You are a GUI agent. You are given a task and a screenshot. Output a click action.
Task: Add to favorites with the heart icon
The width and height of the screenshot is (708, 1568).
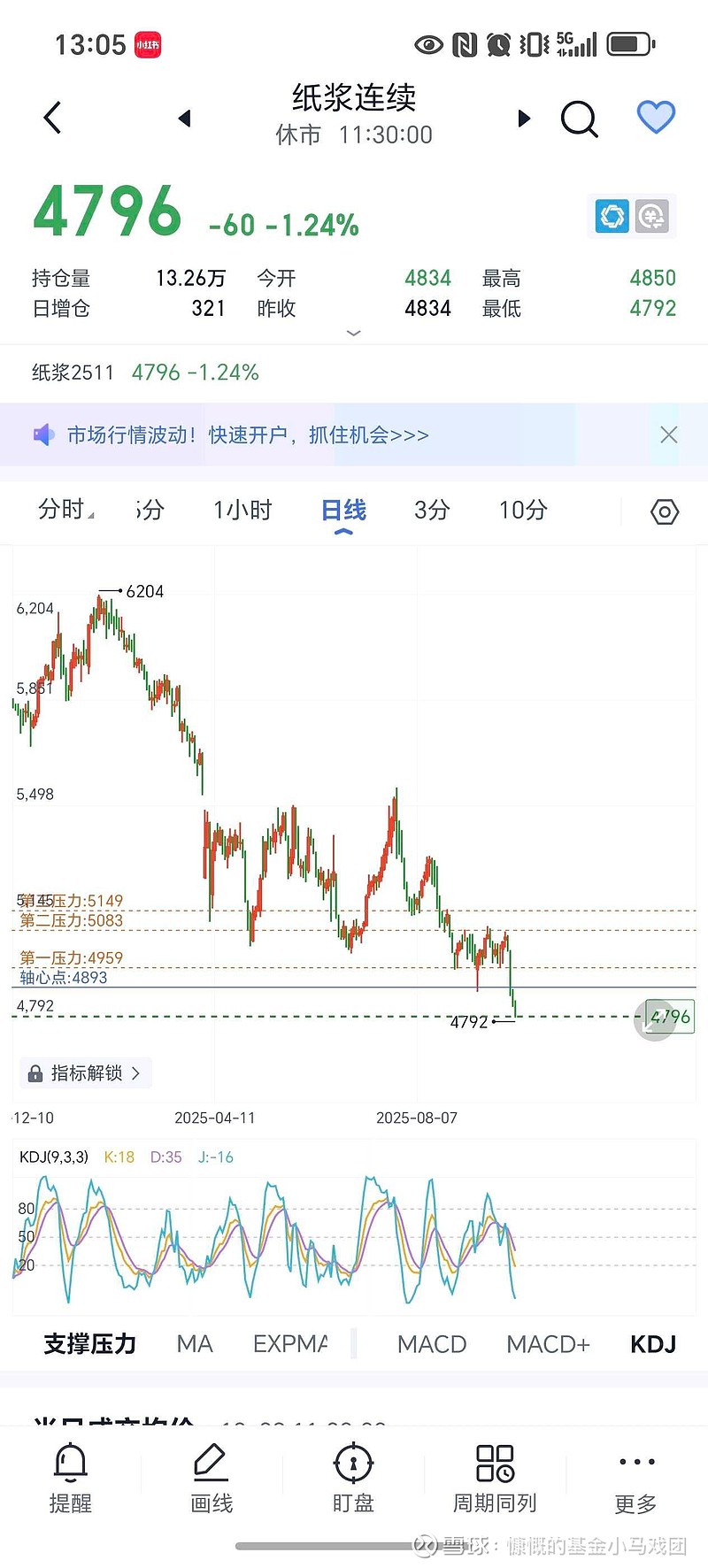pos(656,117)
